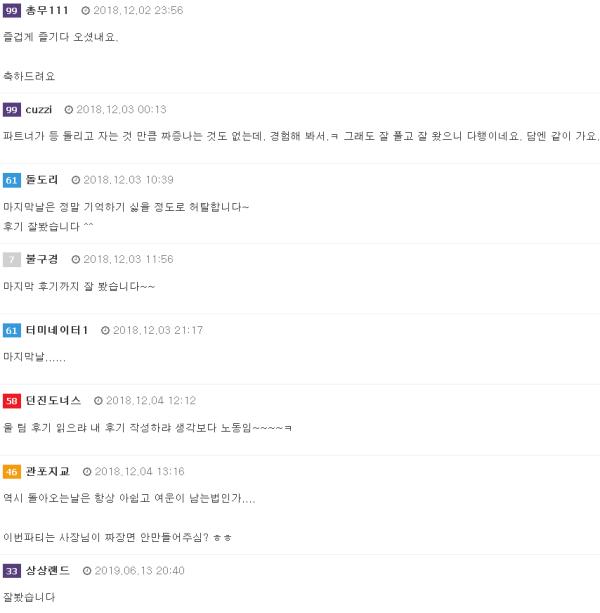Open commenter 총무111's profile
The image size is (600, 613).
click(x=47, y=10)
